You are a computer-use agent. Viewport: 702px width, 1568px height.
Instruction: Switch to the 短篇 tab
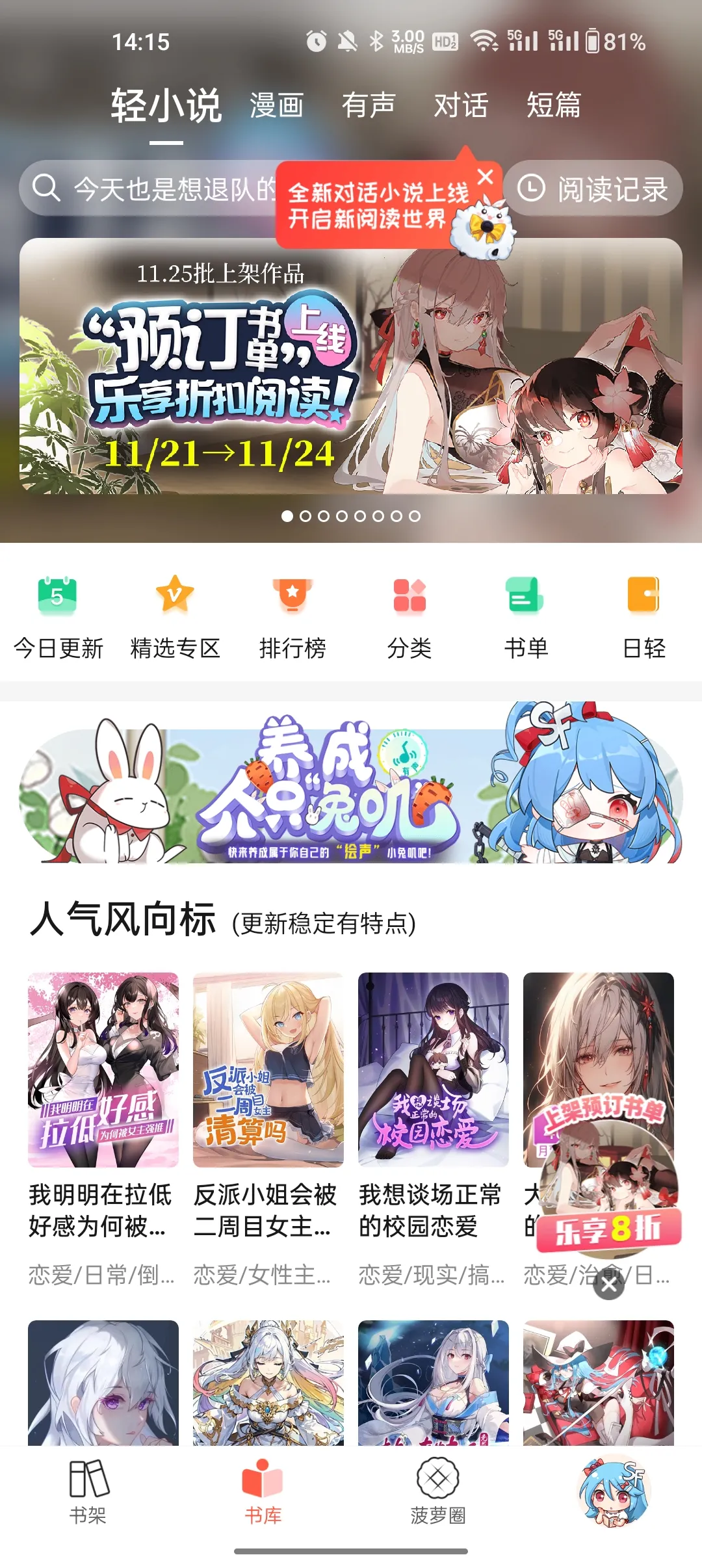pos(553,105)
